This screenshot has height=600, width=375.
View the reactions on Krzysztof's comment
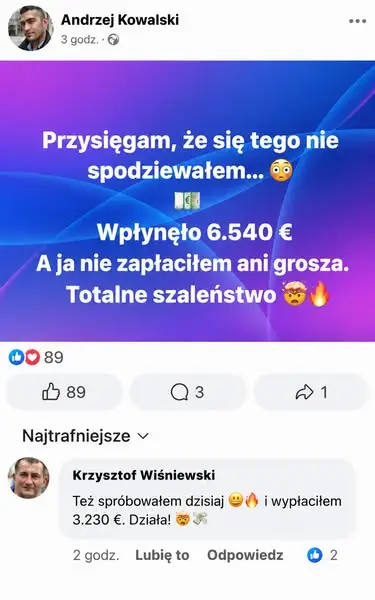tap(322, 555)
